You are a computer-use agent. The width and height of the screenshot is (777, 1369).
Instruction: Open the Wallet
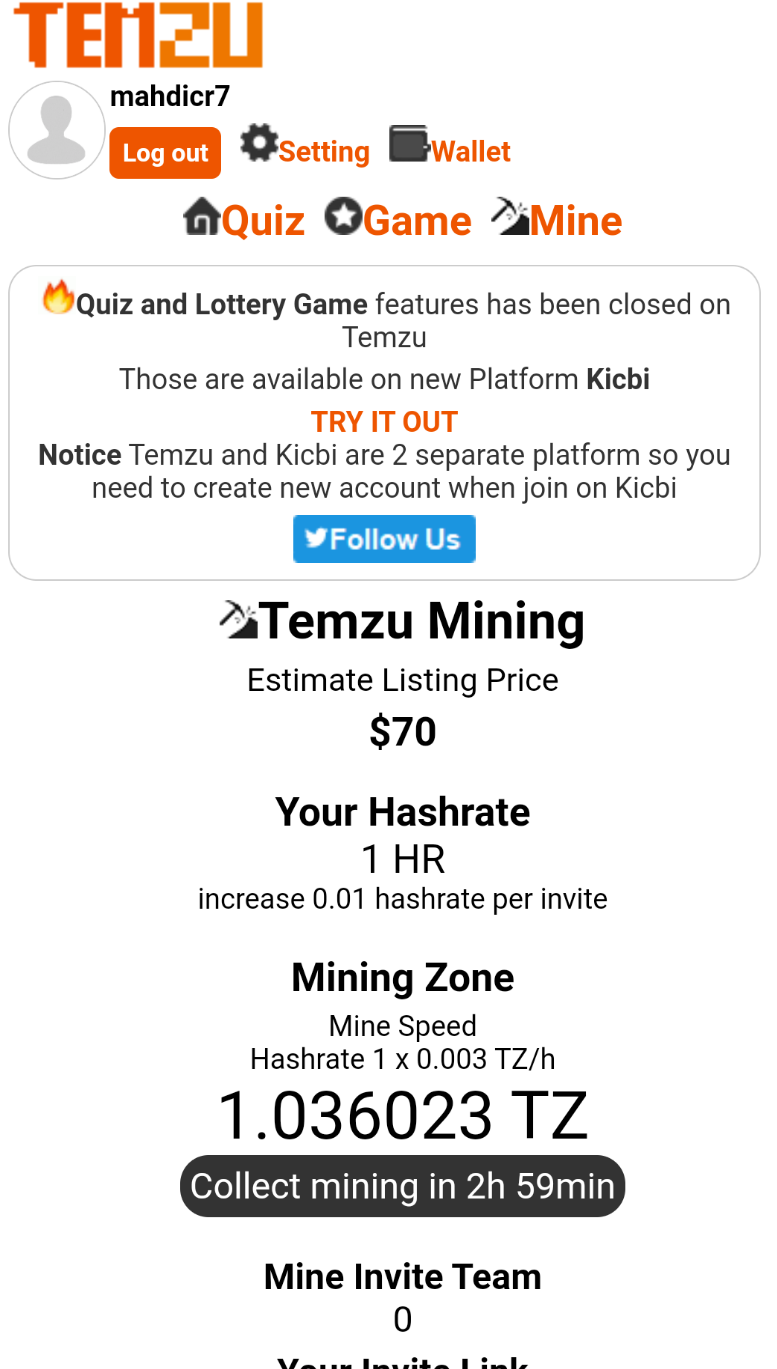click(x=450, y=148)
